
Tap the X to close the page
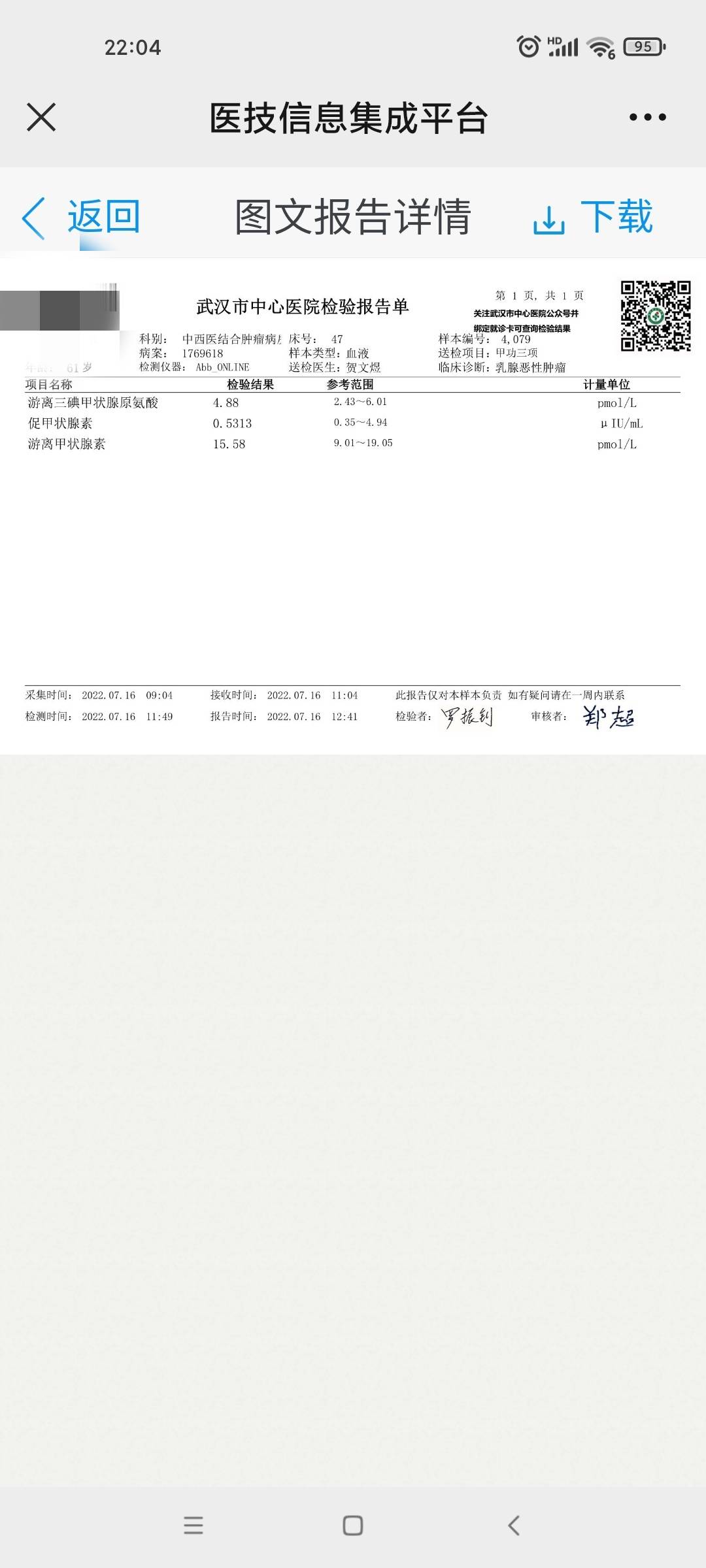coord(41,118)
